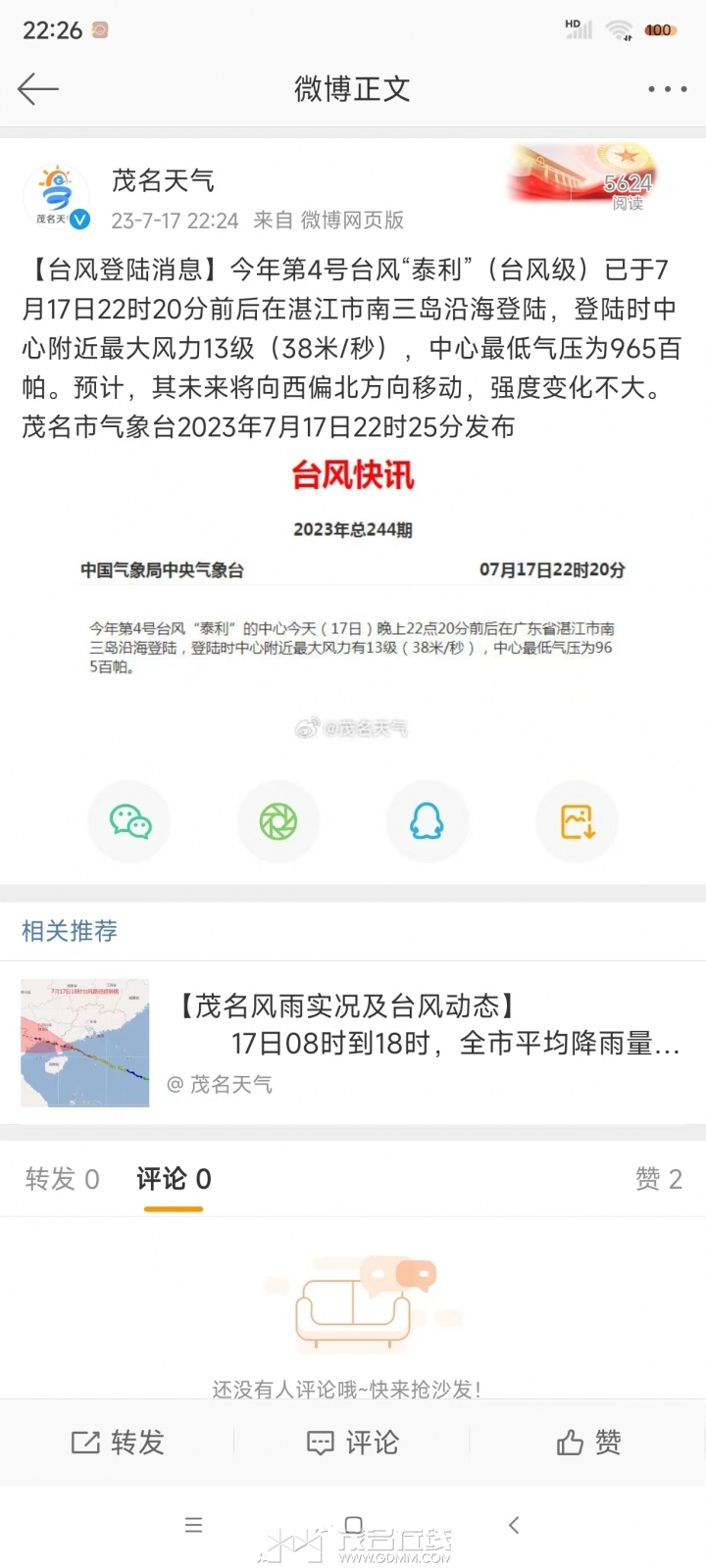The width and height of the screenshot is (706, 1568).
Task: Switch to the 评论 0 tab
Action: (174, 1179)
